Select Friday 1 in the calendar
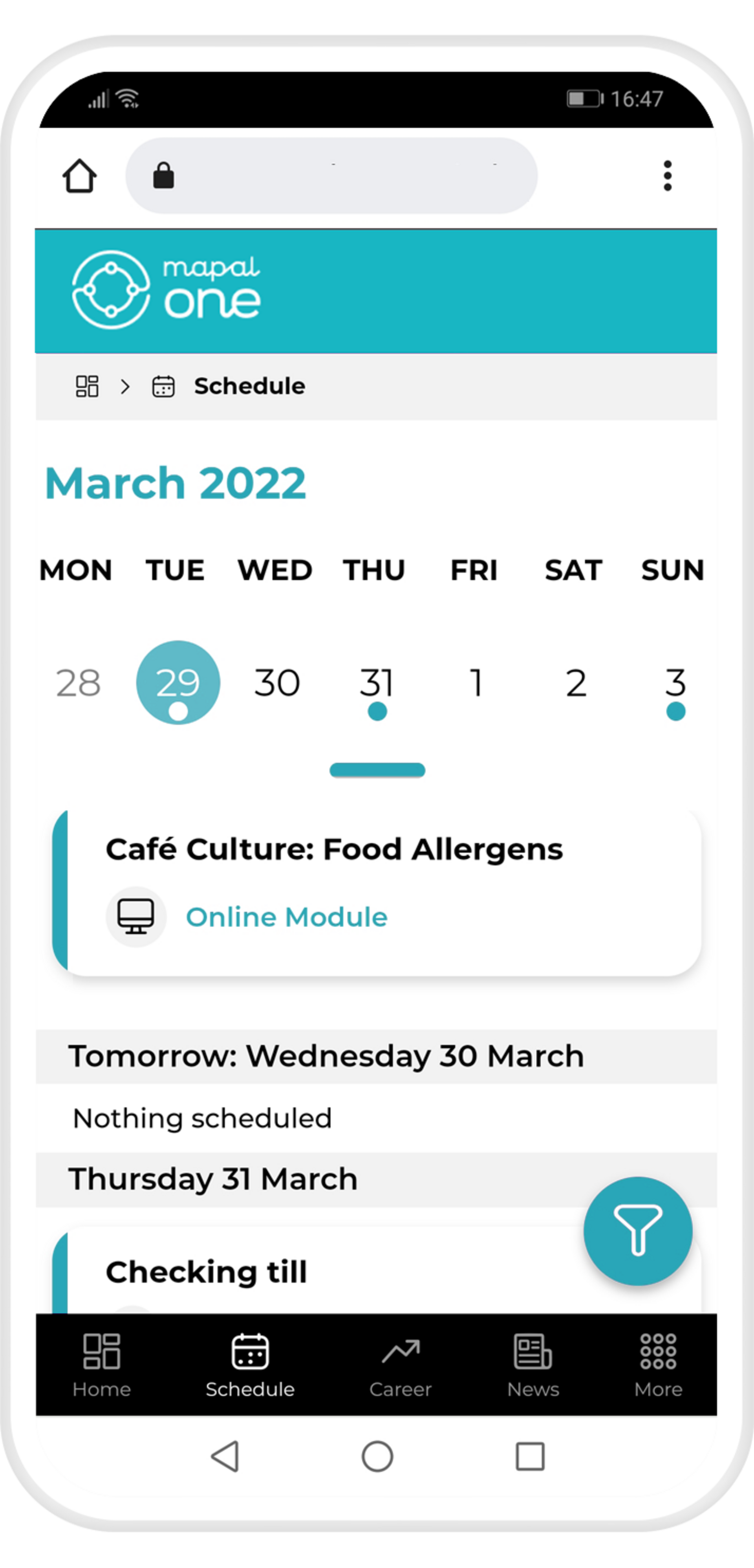 pos(476,683)
